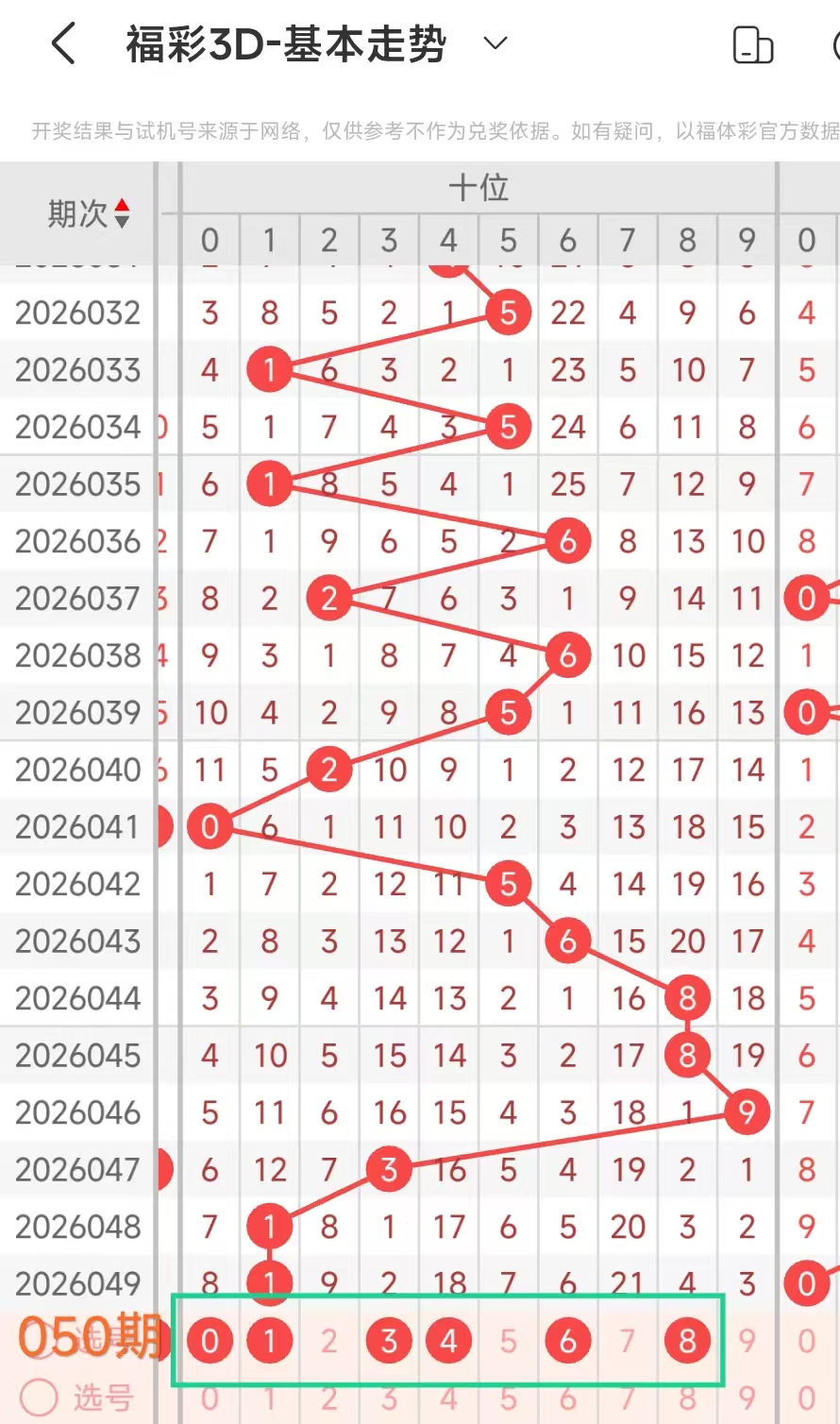
Task: Expand the 福彩3D-基本走势 dropdown
Action: 496,43
